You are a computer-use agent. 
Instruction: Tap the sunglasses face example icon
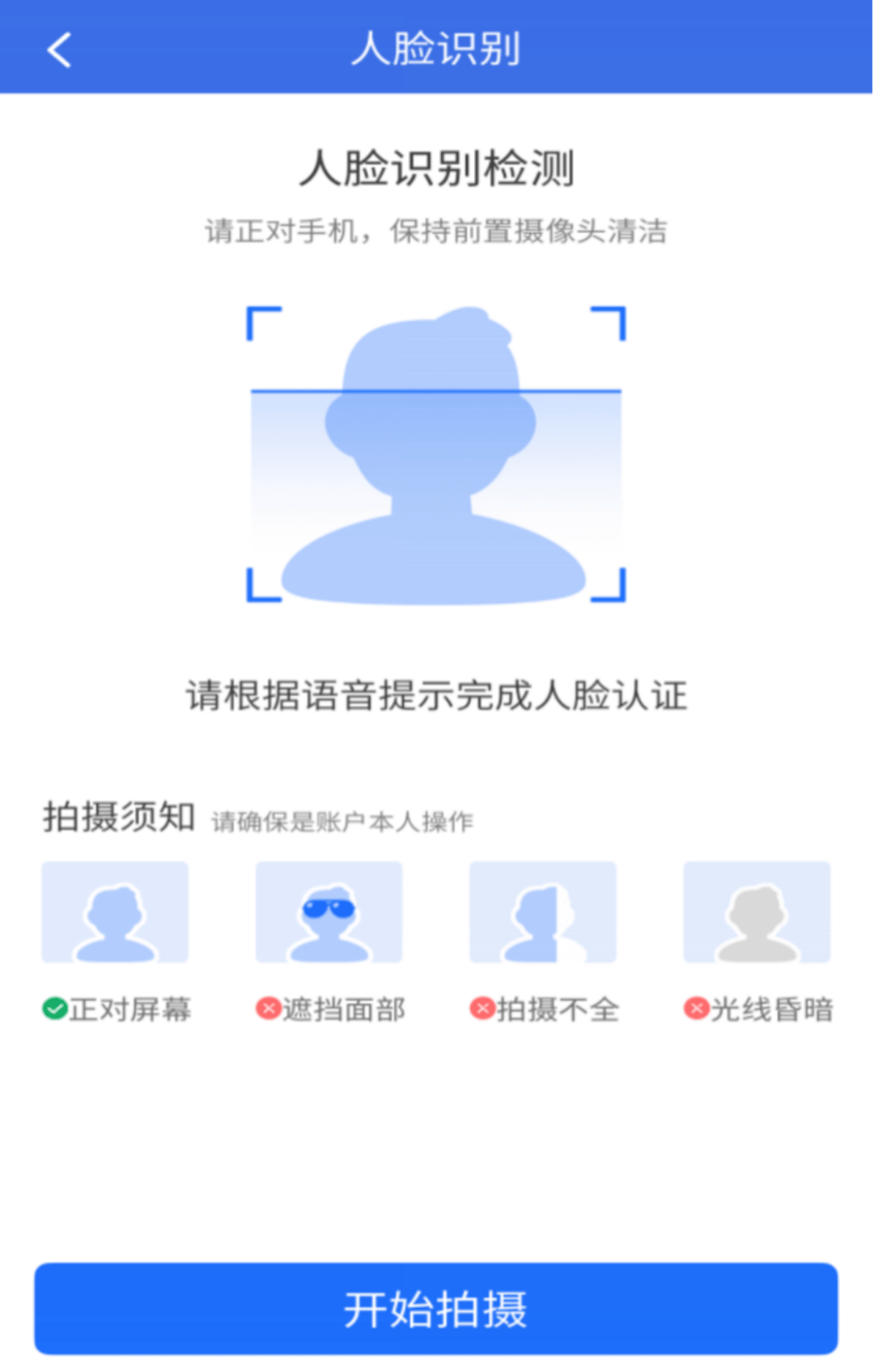point(328,911)
